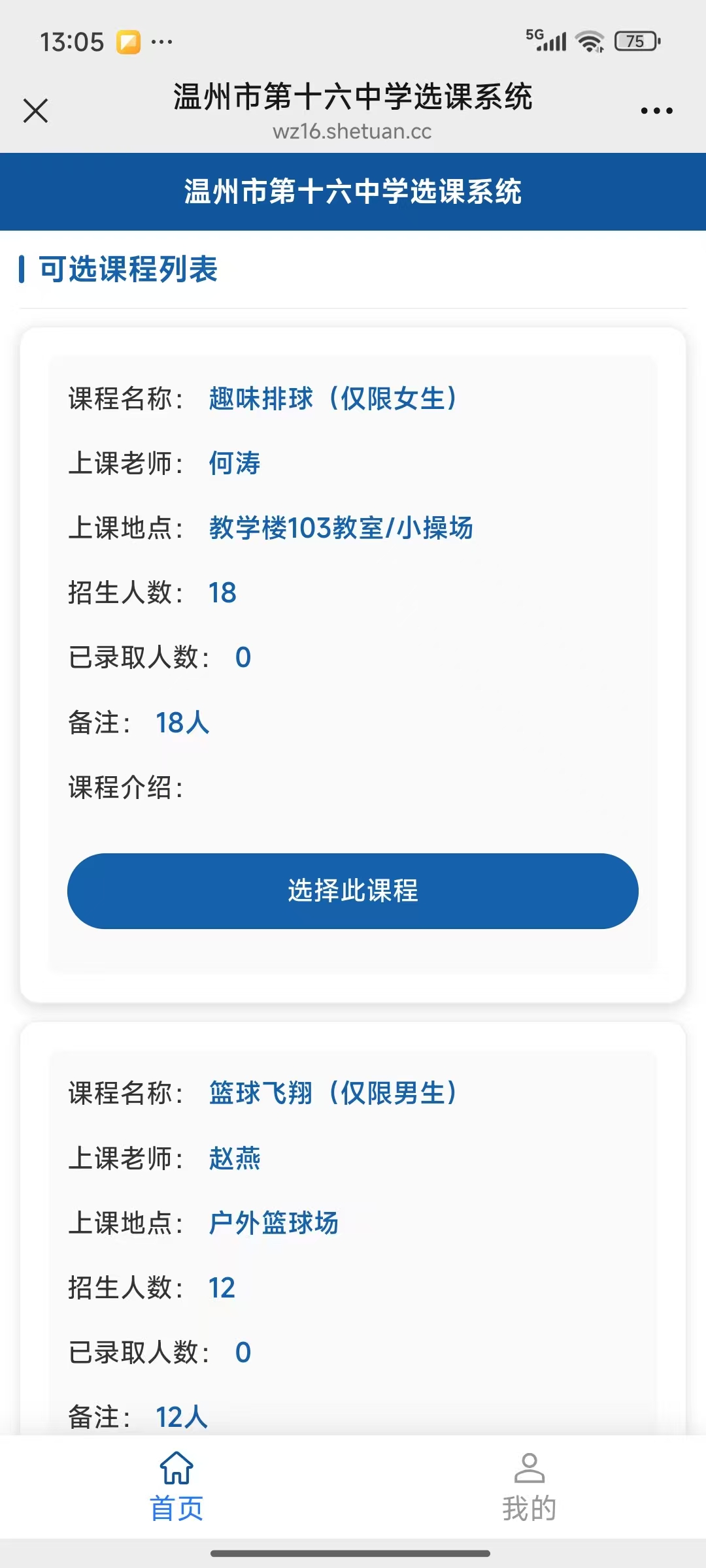This screenshot has width=706, height=1568.
Task: Close the course selection webpage
Action: click(35, 110)
